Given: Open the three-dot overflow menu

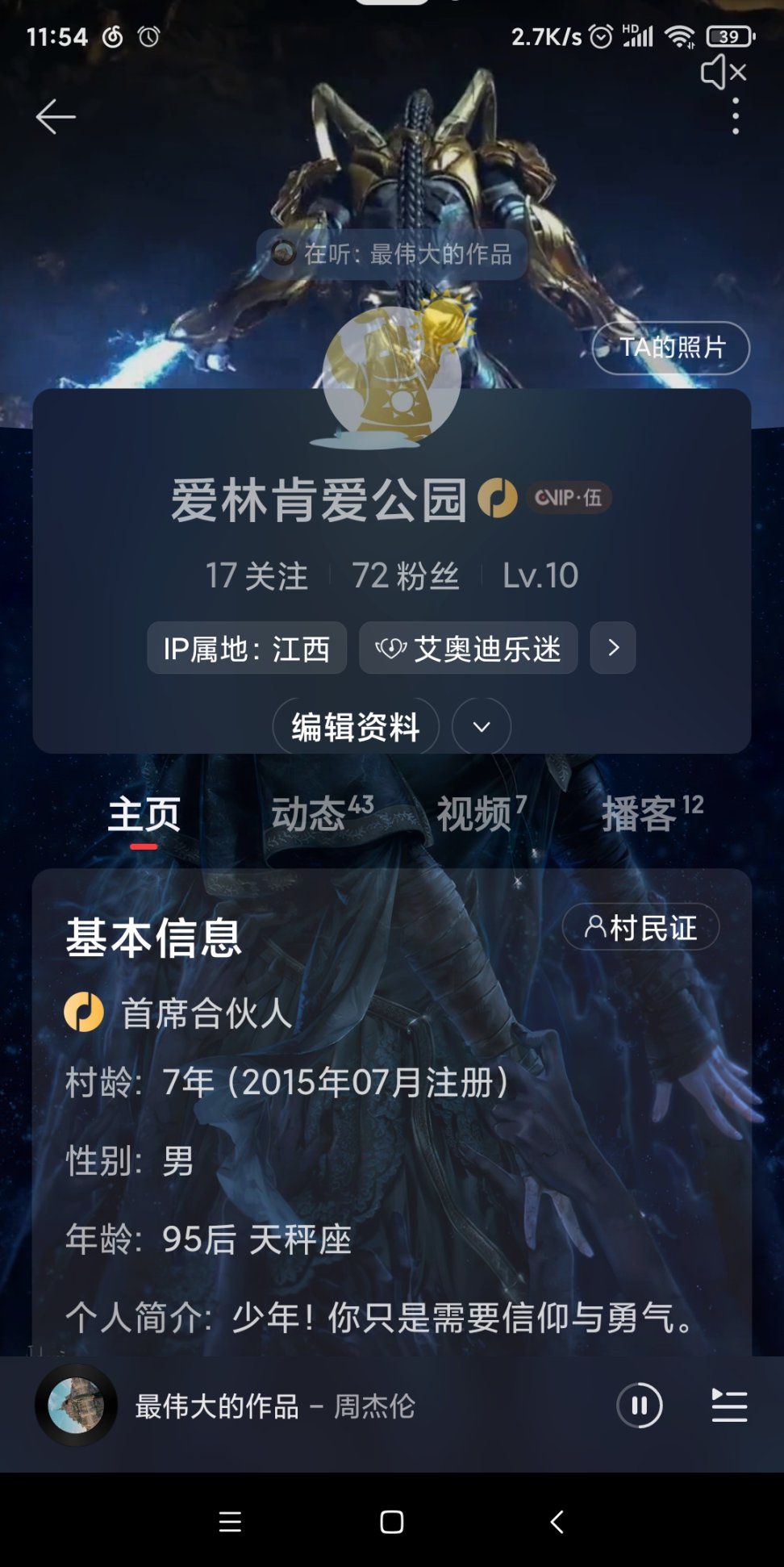Looking at the screenshot, I should [x=735, y=116].
